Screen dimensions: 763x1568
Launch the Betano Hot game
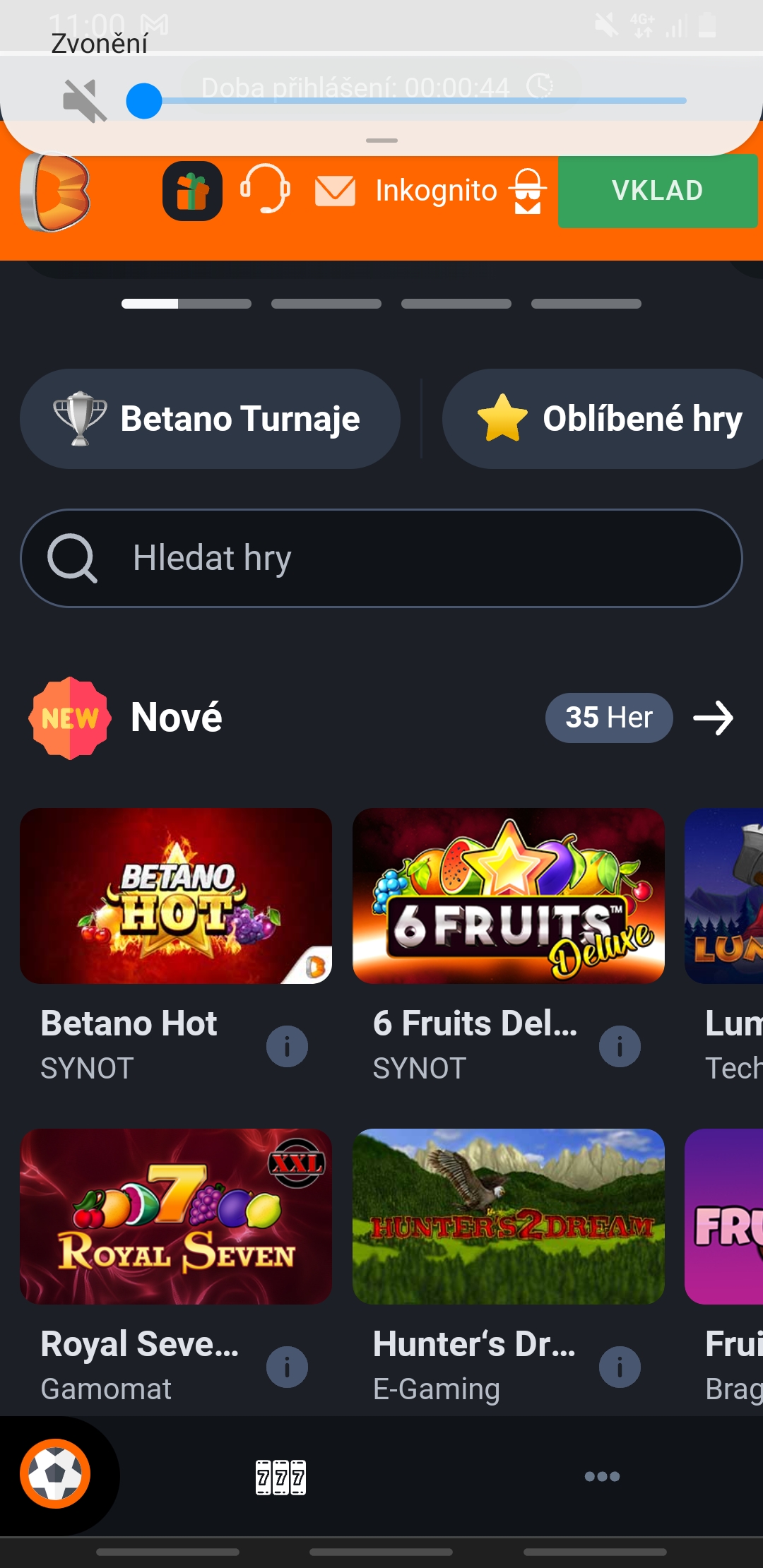pyautogui.click(x=176, y=896)
